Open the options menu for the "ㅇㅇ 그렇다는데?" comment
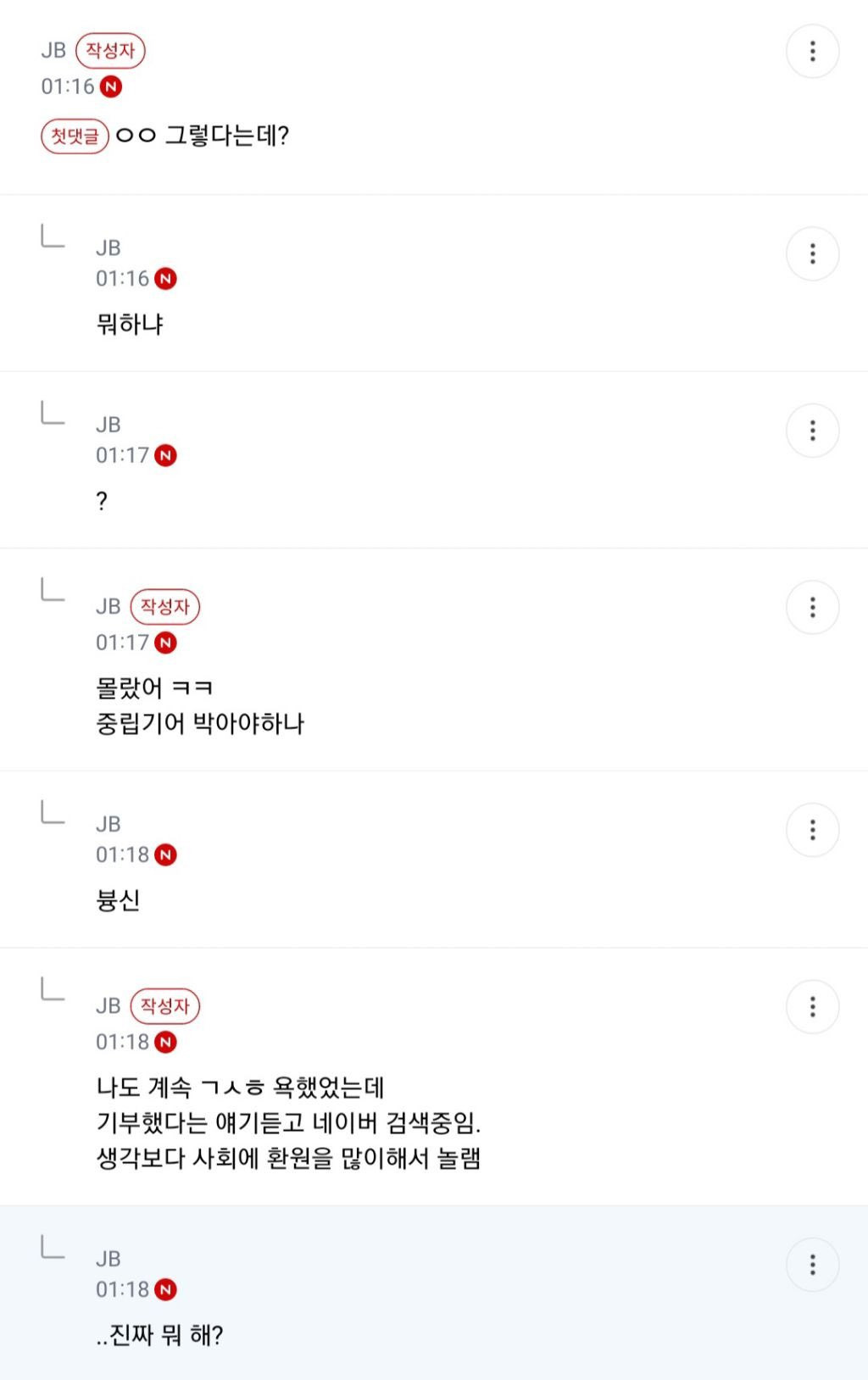This screenshot has height=1380, width=868. click(812, 51)
